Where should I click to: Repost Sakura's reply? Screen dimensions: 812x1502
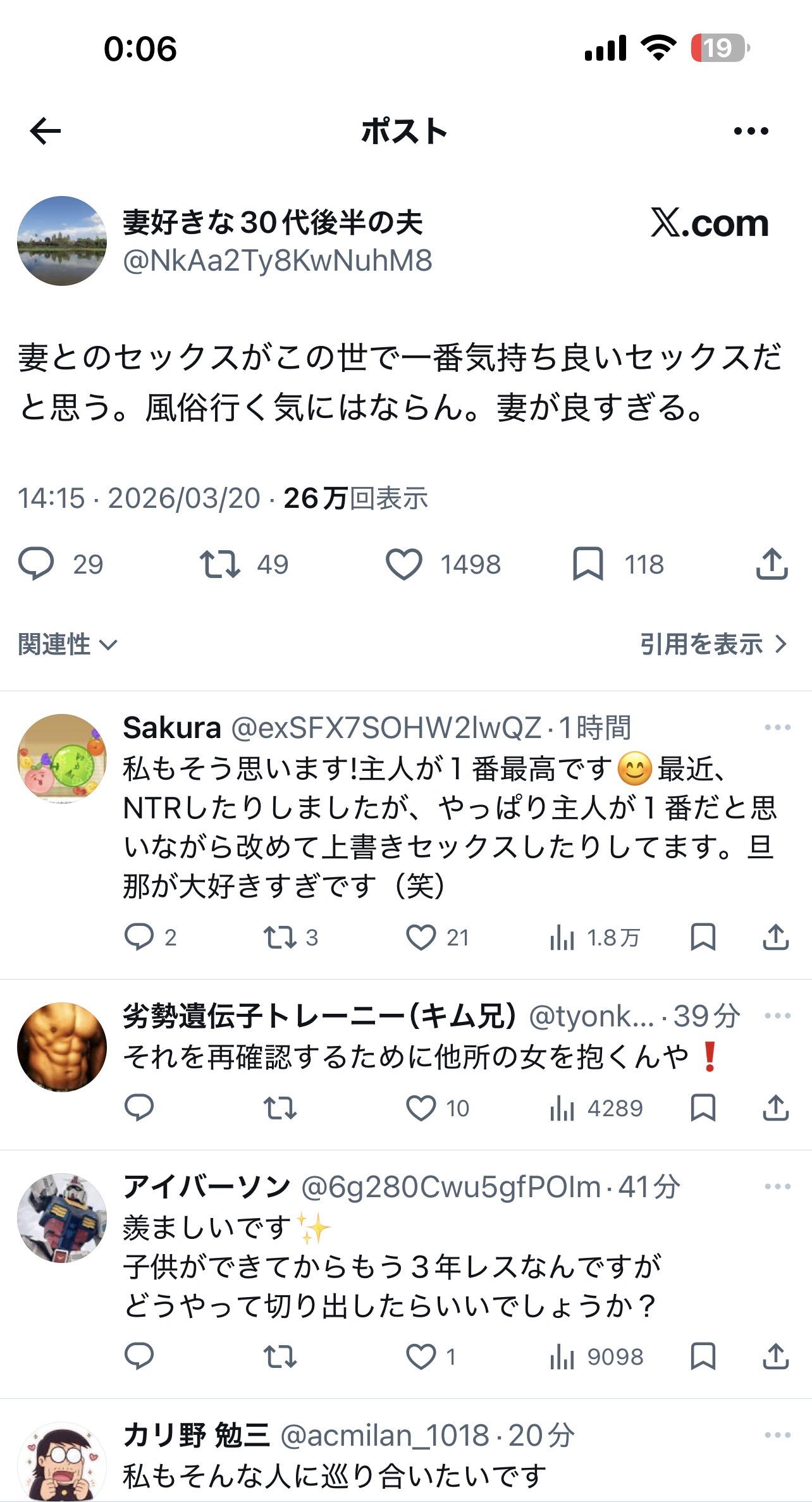click(280, 937)
